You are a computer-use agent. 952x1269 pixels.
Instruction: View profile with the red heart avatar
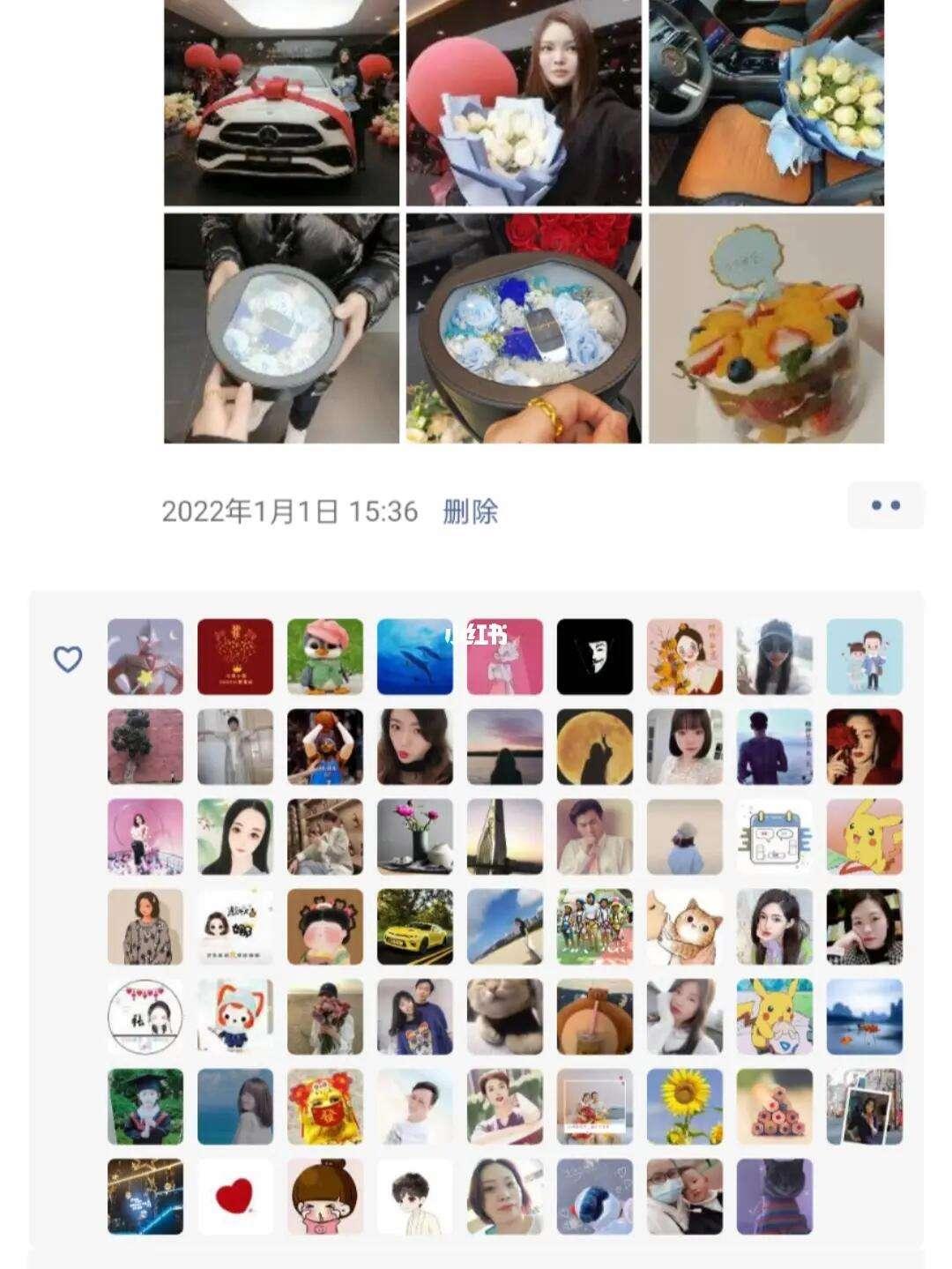(x=235, y=1197)
